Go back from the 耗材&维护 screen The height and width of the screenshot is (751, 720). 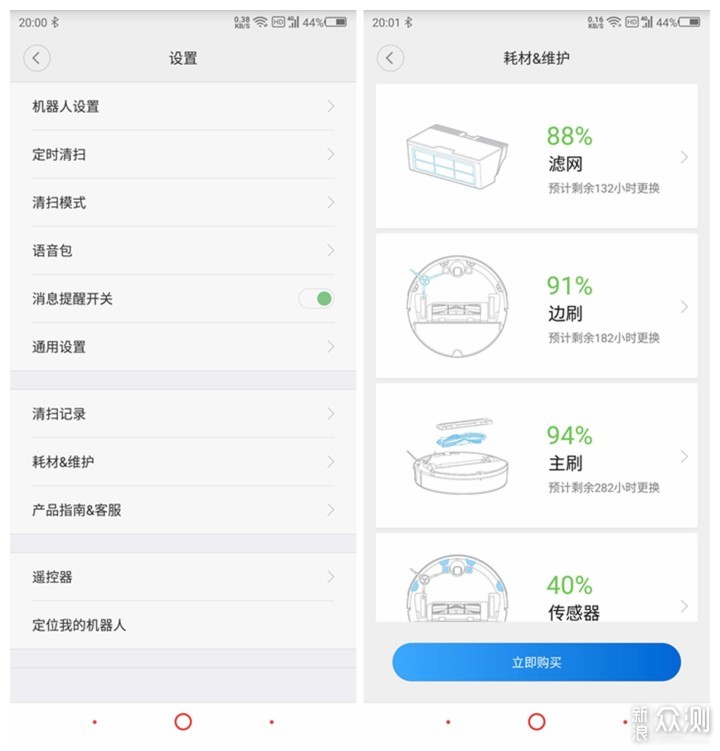390,58
